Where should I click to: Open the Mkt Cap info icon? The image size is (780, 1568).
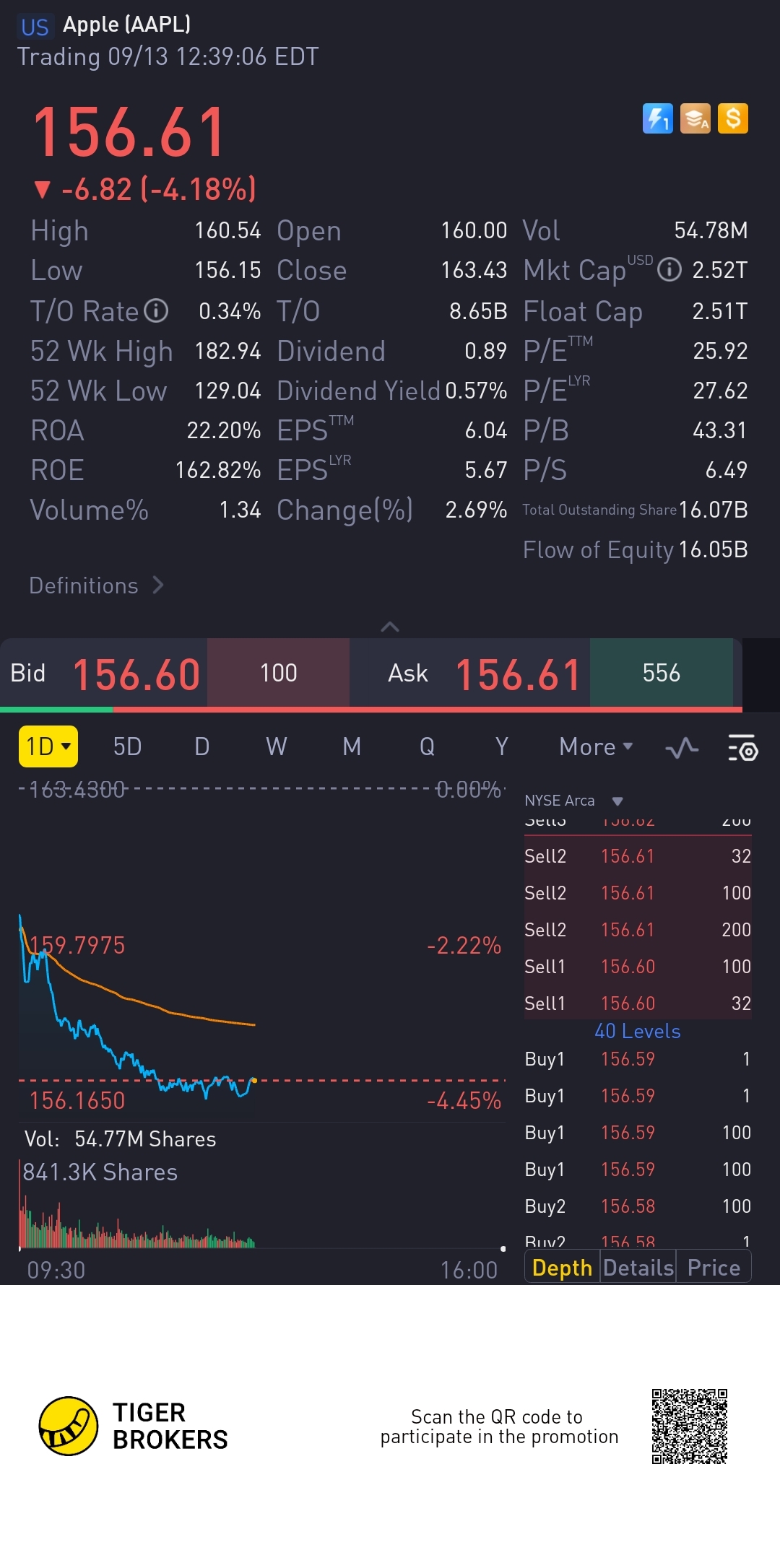[x=669, y=270]
